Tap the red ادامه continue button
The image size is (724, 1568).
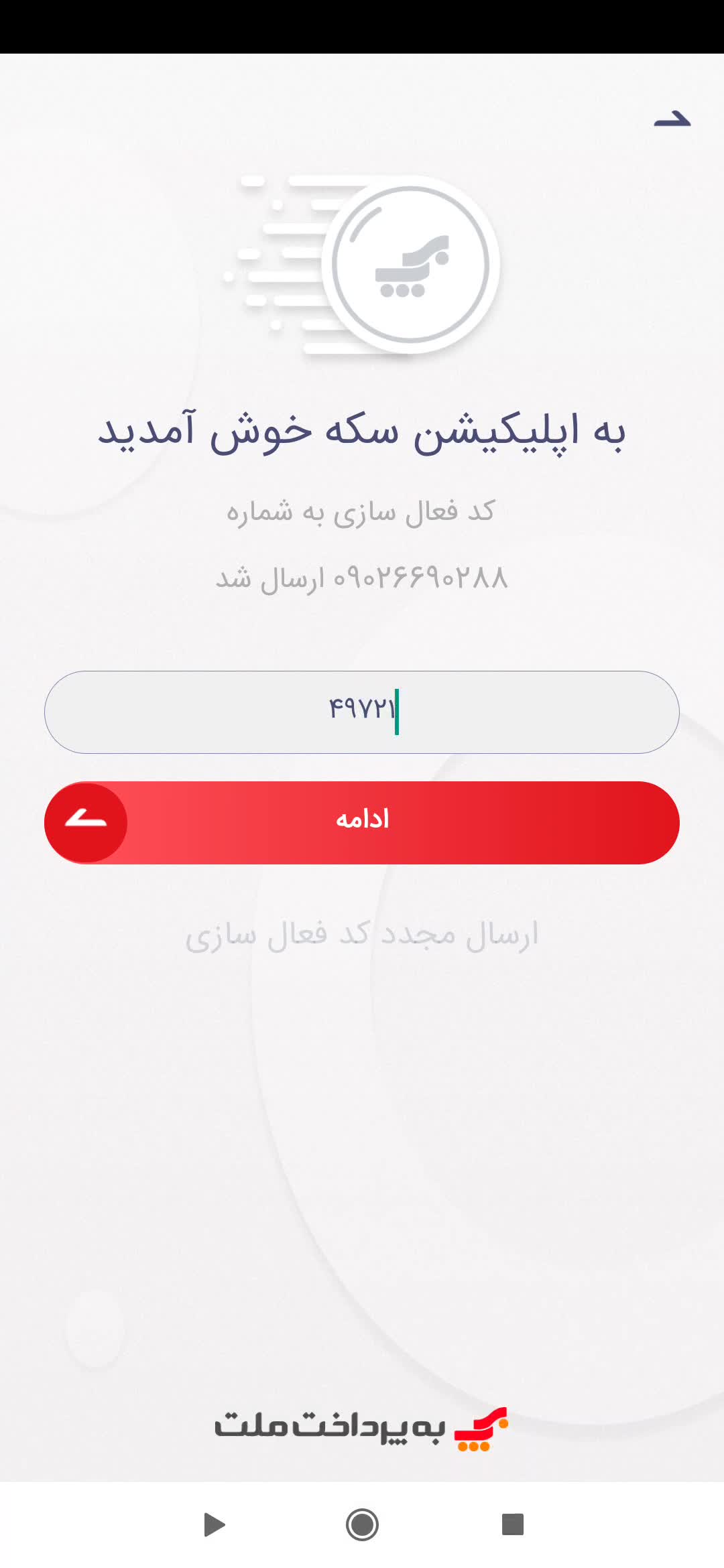362,822
